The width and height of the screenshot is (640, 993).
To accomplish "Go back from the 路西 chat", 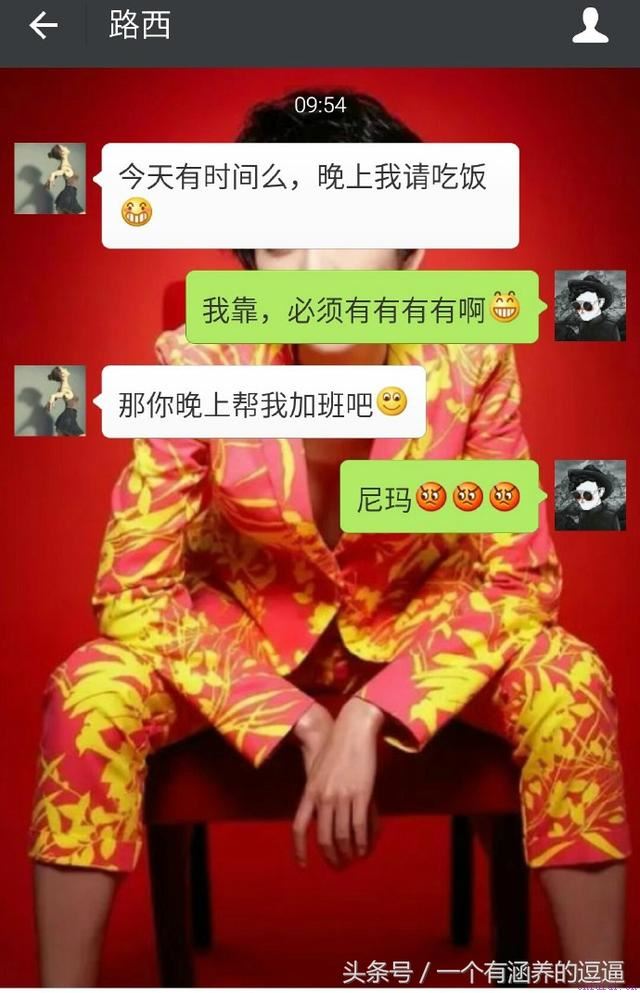I will [x=43, y=27].
